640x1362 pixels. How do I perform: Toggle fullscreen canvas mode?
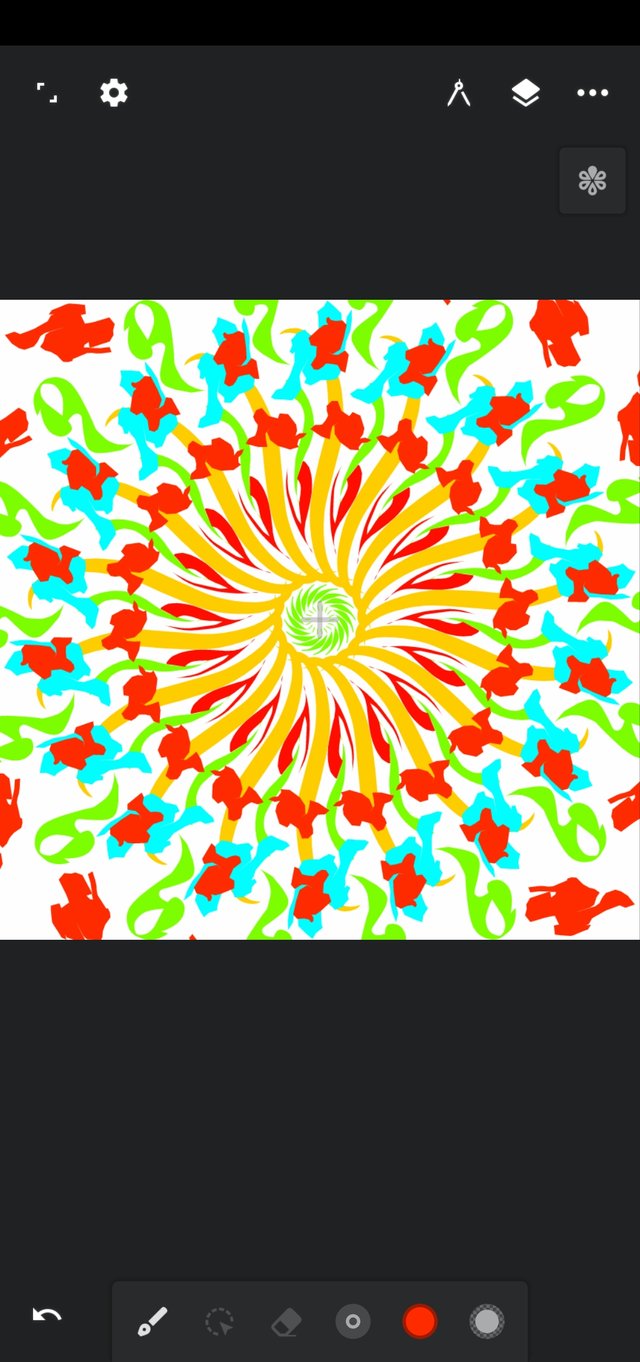pyautogui.click(x=47, y=93)
